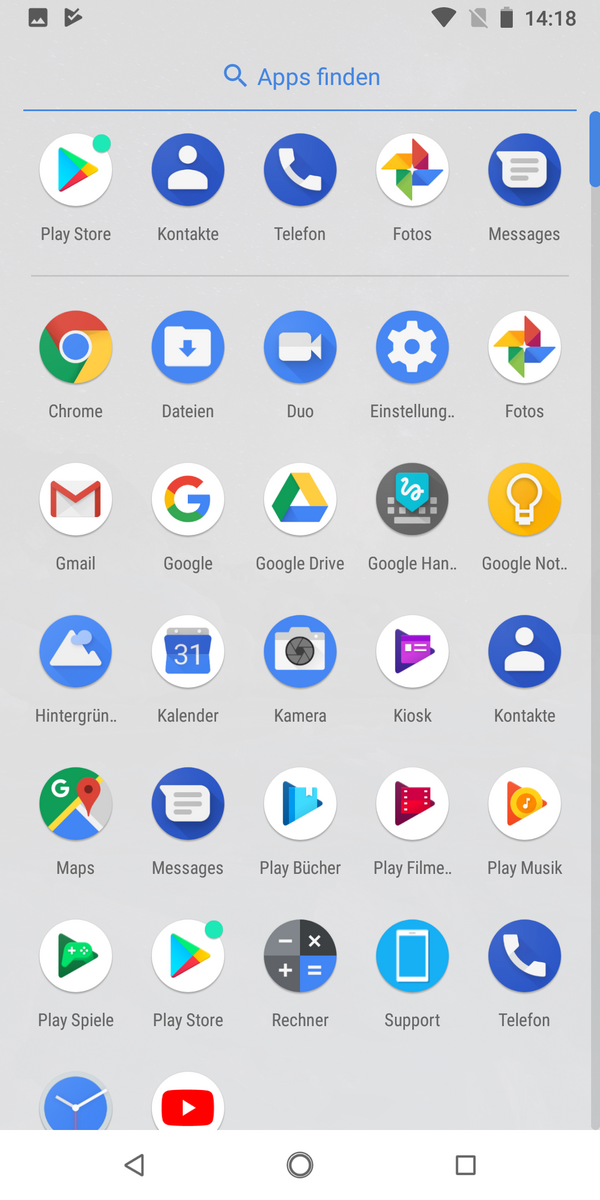Launch the Rechner calculator

click(x=300, y=956)
